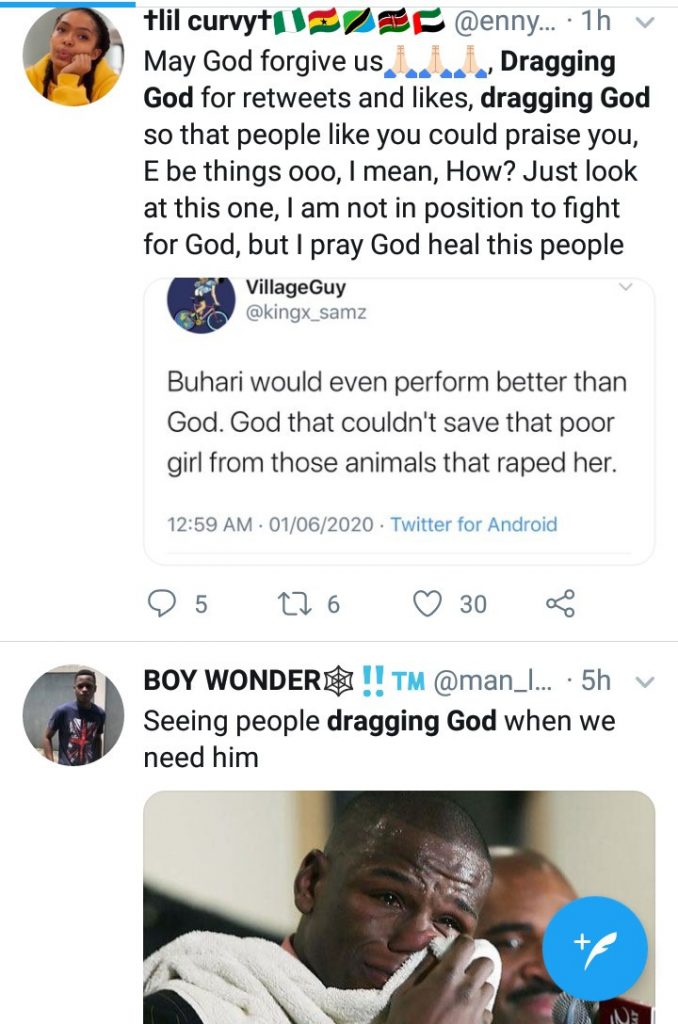
Task: Like lil curvy's tweet
Action: (x=428, y=603)
